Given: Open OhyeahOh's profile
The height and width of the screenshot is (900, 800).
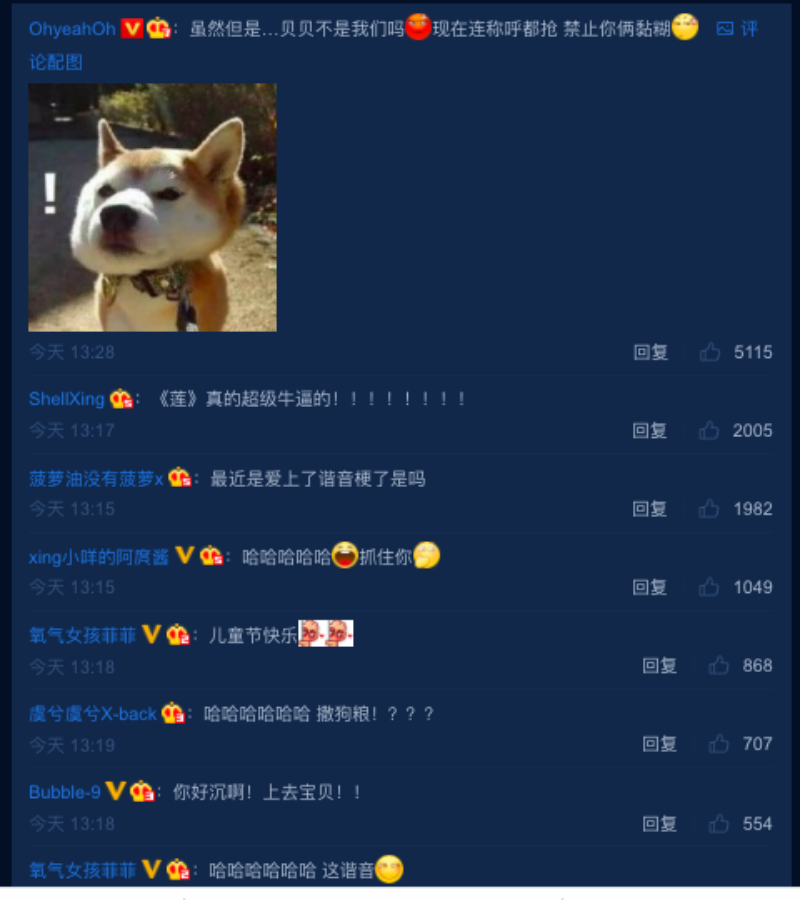Looking at the screenshot, I should [x=72, y=29].
